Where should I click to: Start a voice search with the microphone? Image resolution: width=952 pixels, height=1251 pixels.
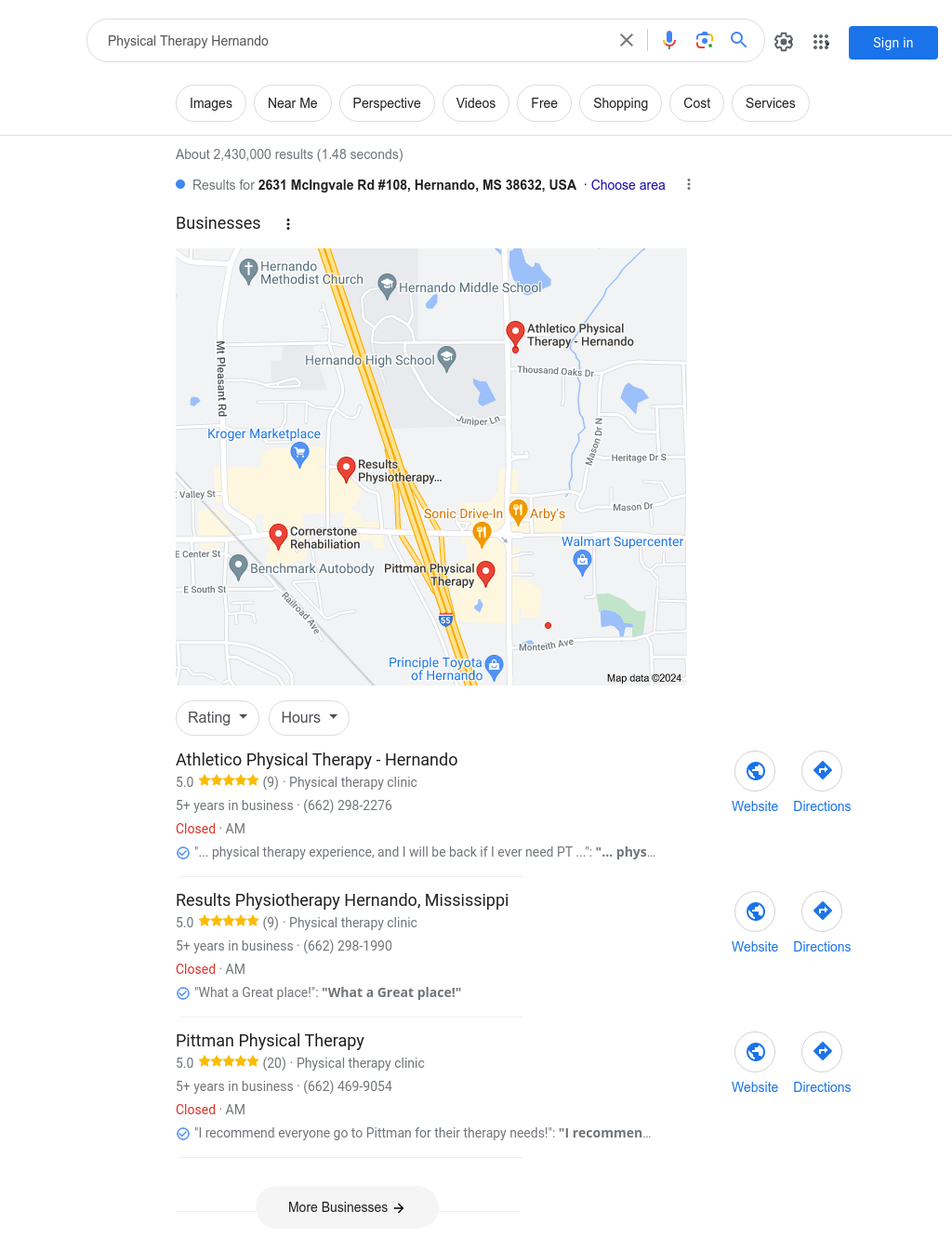tap(669, 40)
